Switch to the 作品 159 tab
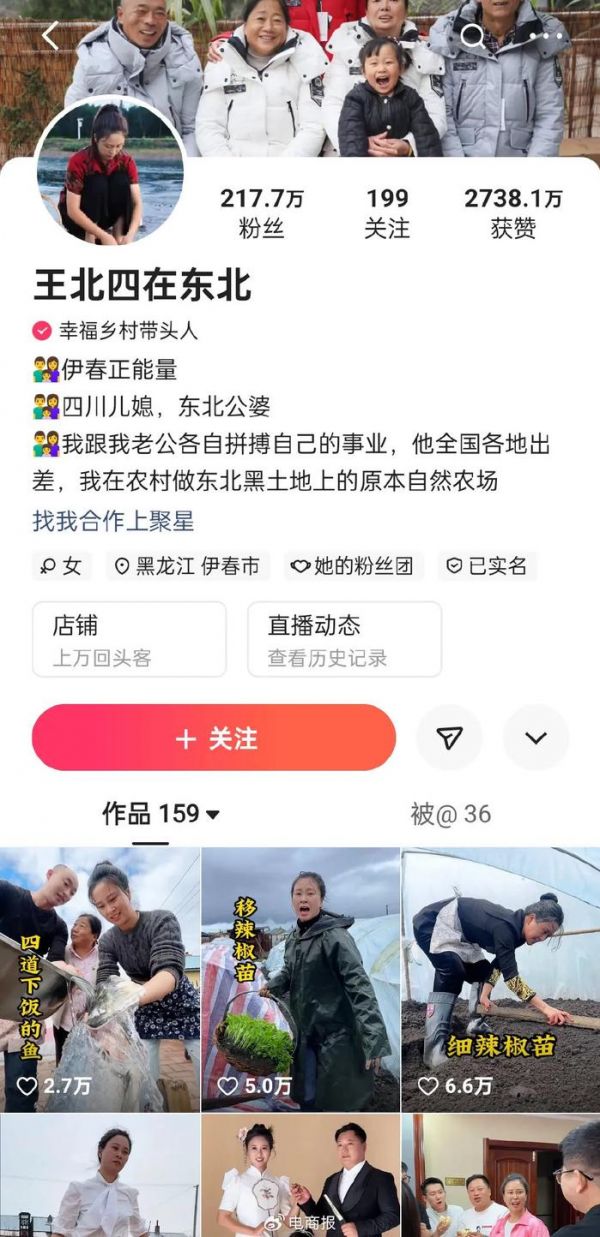The height and width of the screenshot is (1237, 600). point(160,814)
